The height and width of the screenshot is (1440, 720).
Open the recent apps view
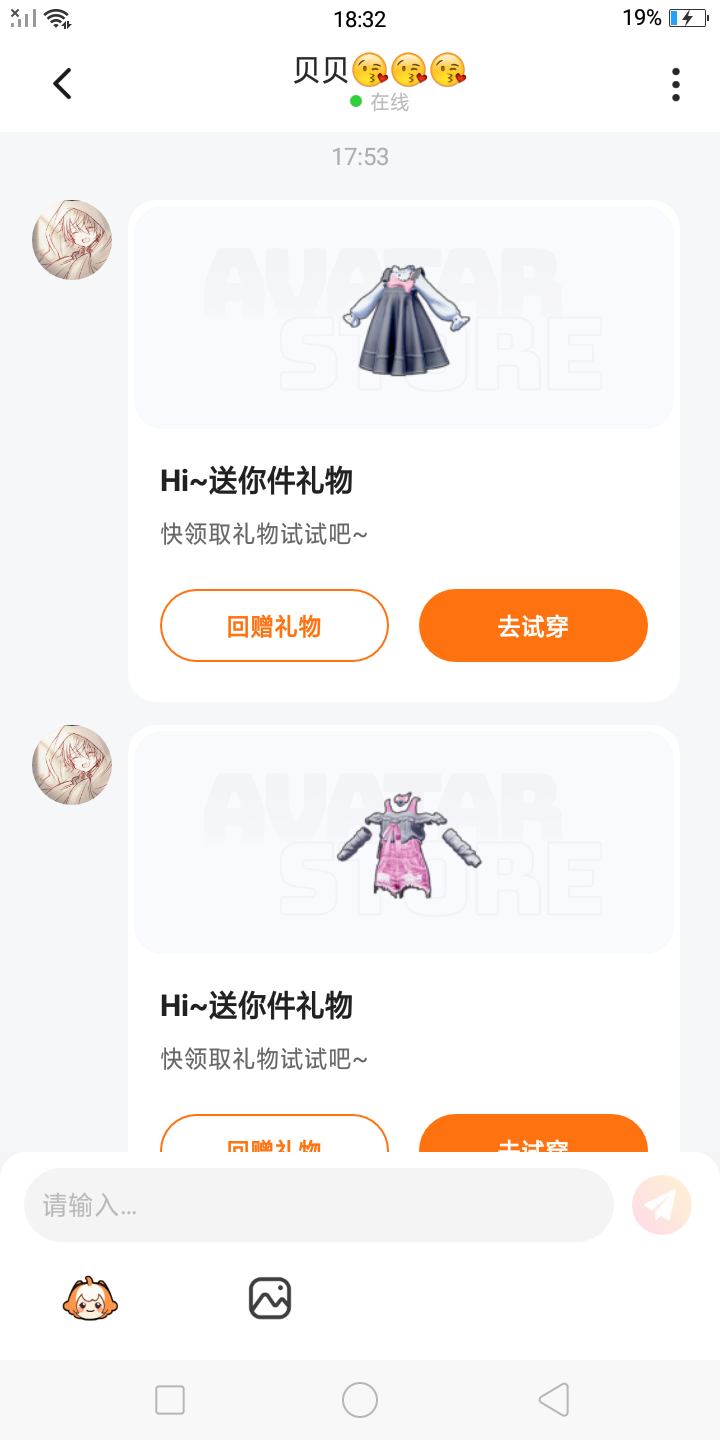click(x=170, y=1400)
